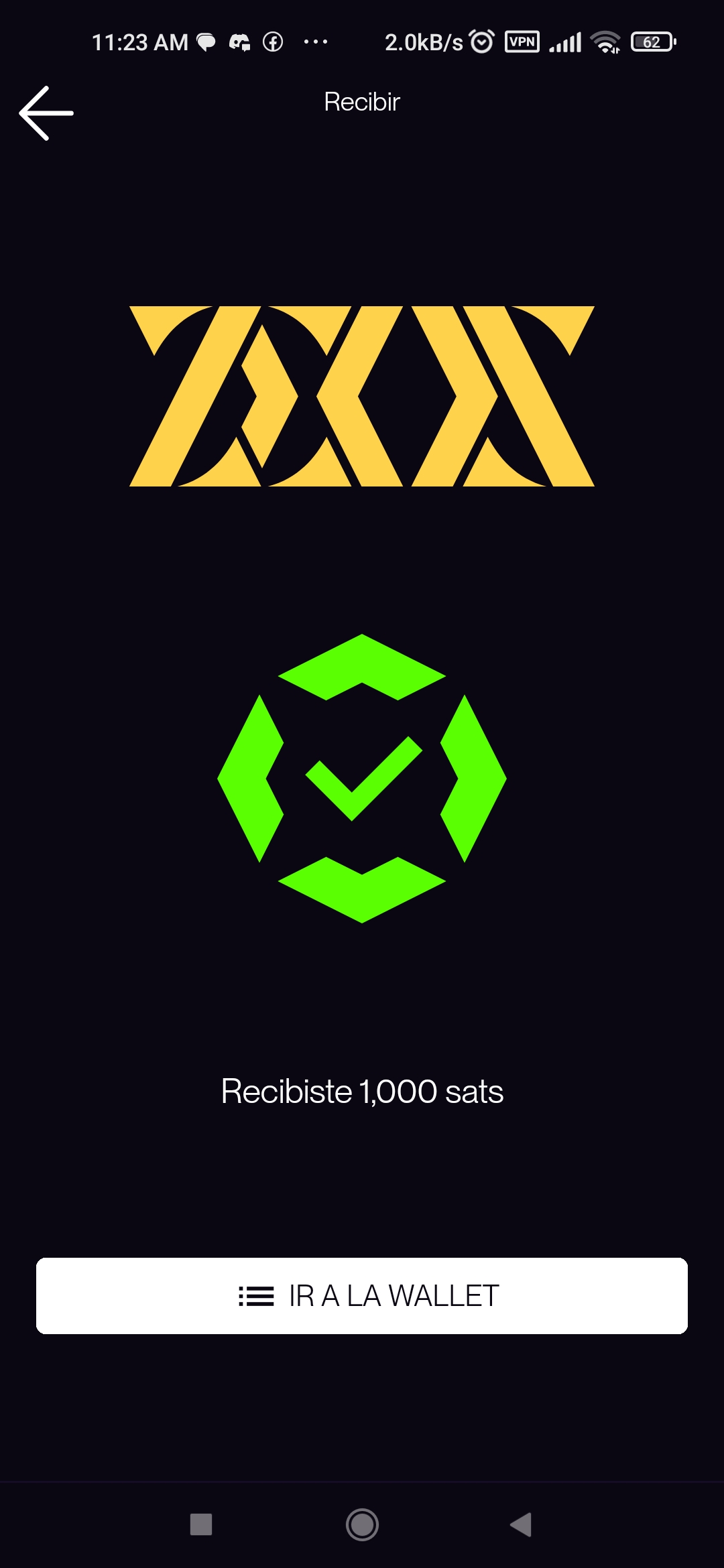This screenshot has height=1568, width=724.
Task: Tap the back arrow in the Recibir header
Action: click(46, 113)
